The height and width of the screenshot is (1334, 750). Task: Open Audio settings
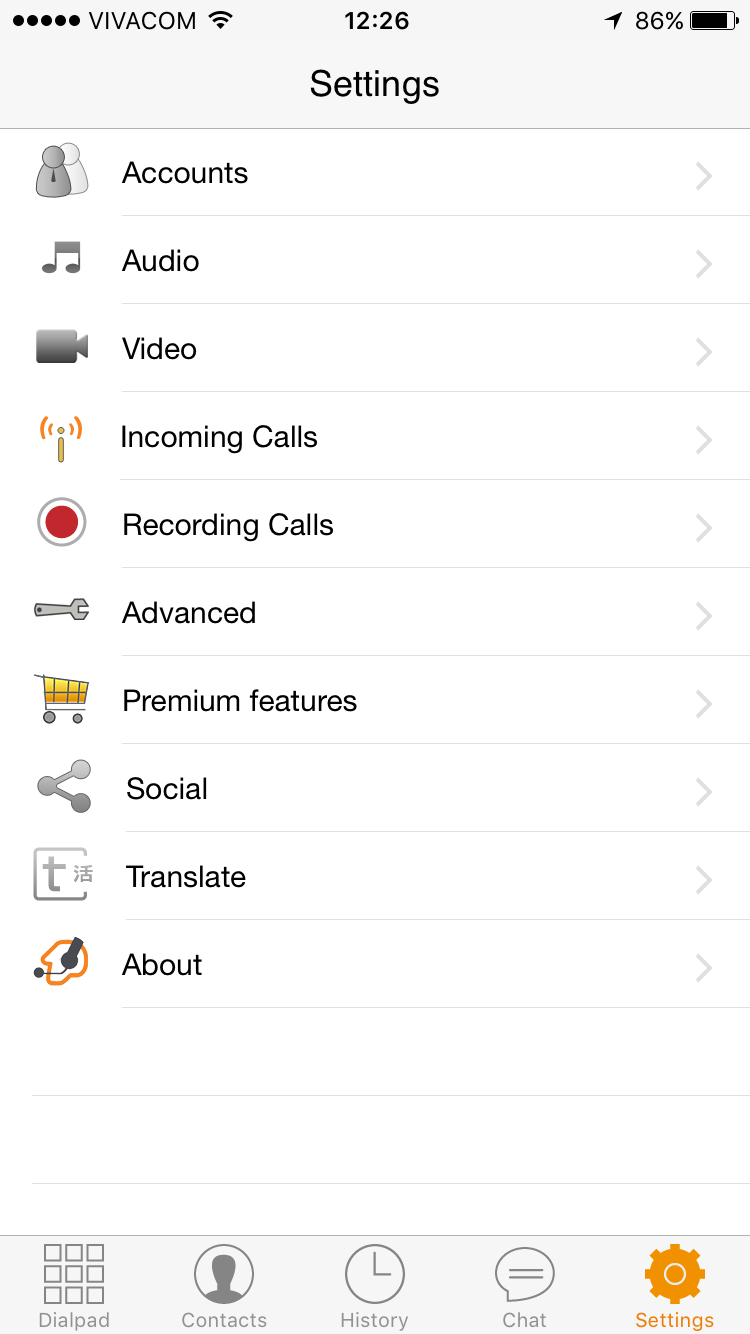coord(375,261)
